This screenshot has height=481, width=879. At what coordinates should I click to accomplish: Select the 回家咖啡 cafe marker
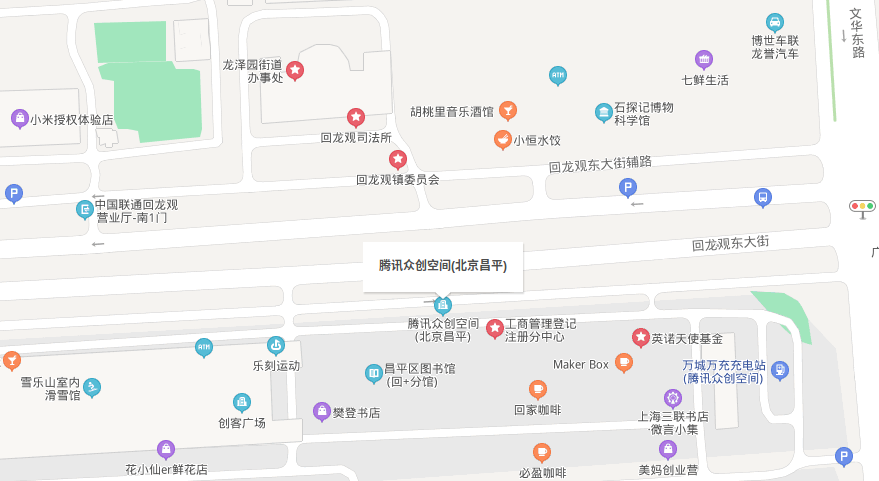pyautogui.click(x=538, y=390)
